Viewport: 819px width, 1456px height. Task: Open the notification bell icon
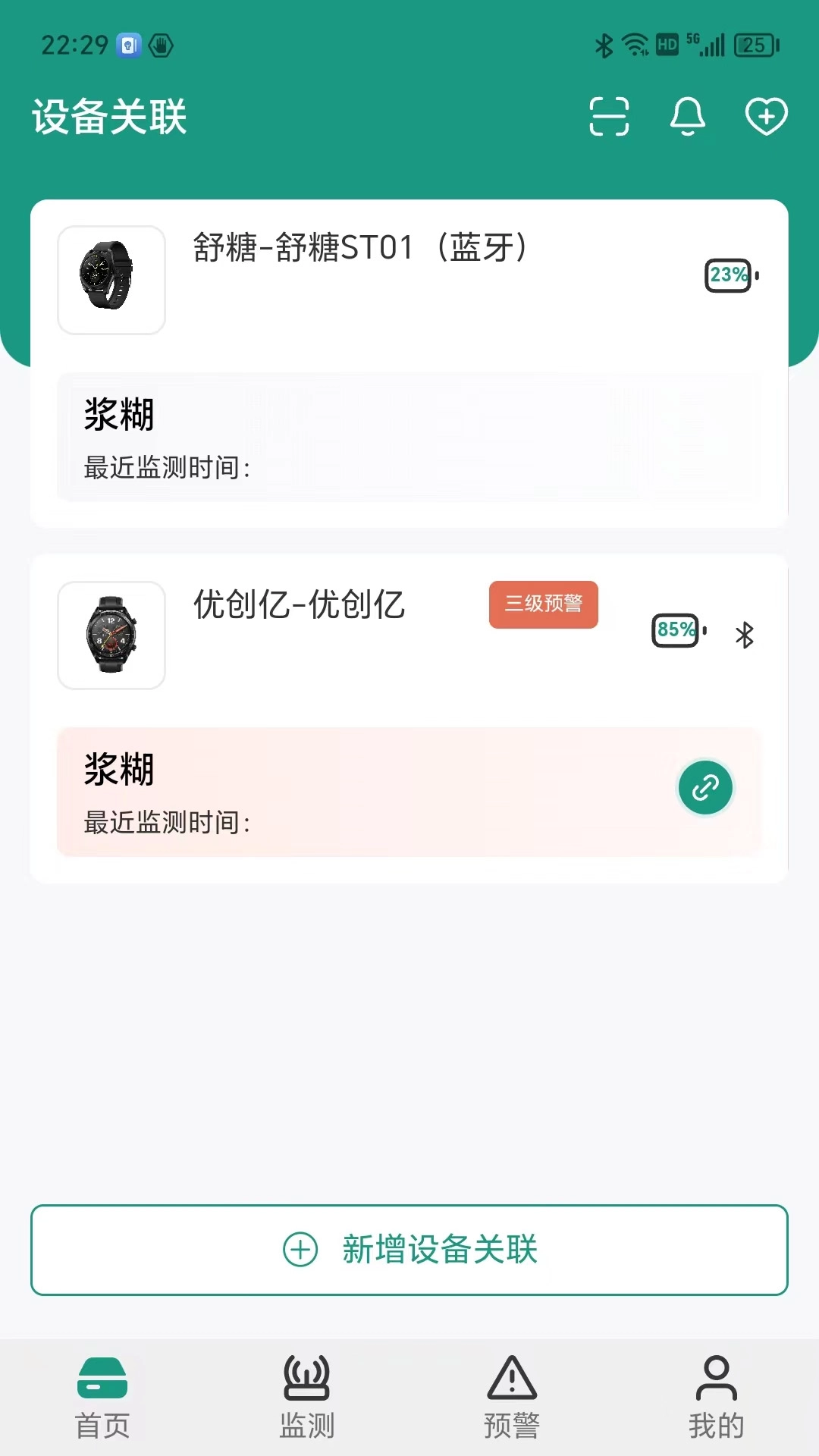(x=687, y=118)
